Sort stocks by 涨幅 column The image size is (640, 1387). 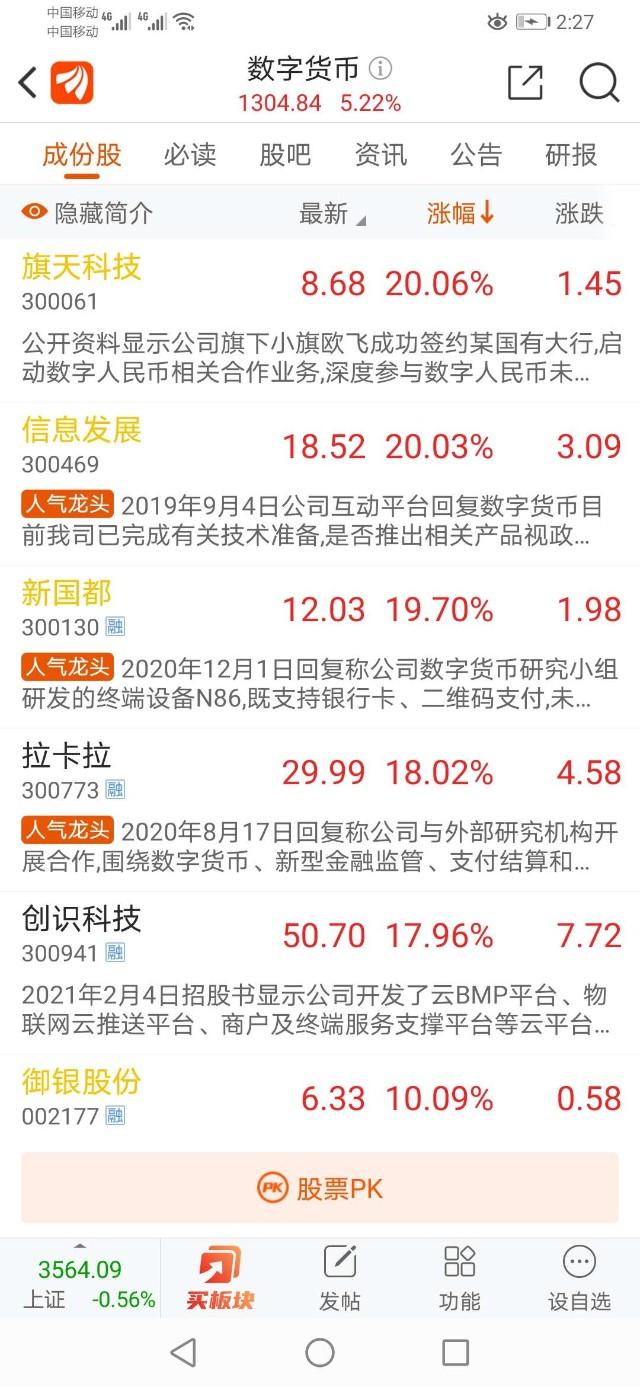461,212
